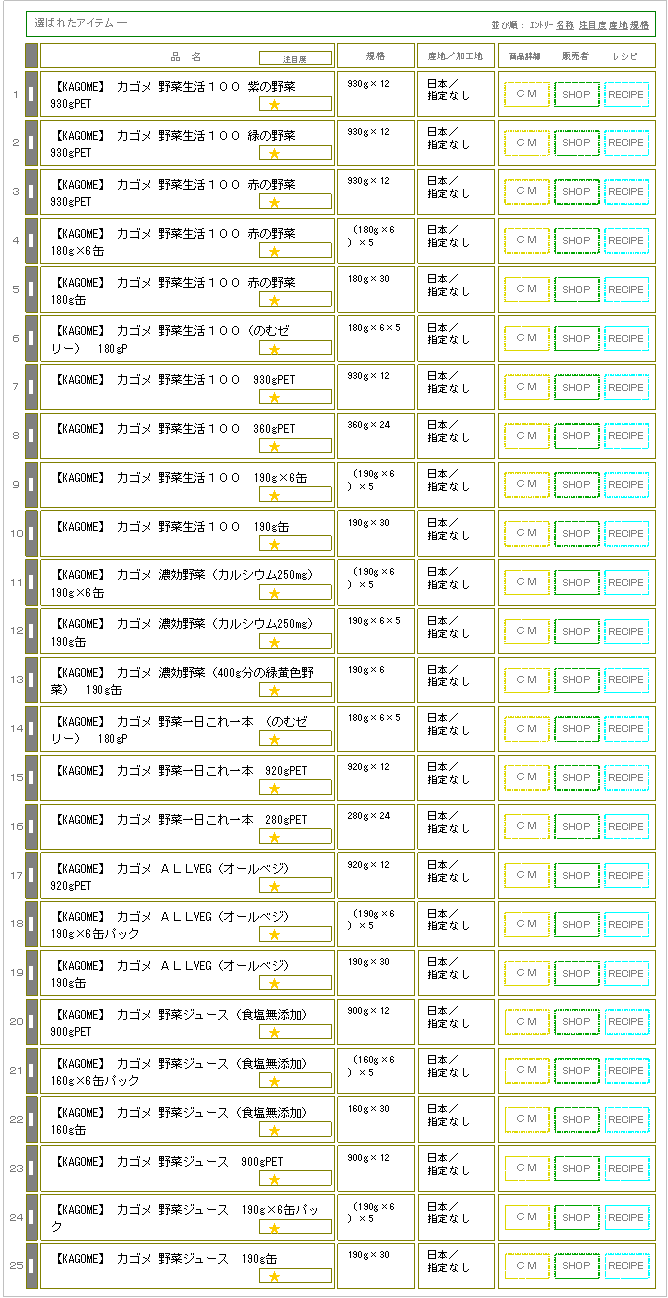Screen dimensions: 668x1298
Task: View RECIPE for 濃効野菜 400g分の緑黄色野菜
Action: (626, 680)
